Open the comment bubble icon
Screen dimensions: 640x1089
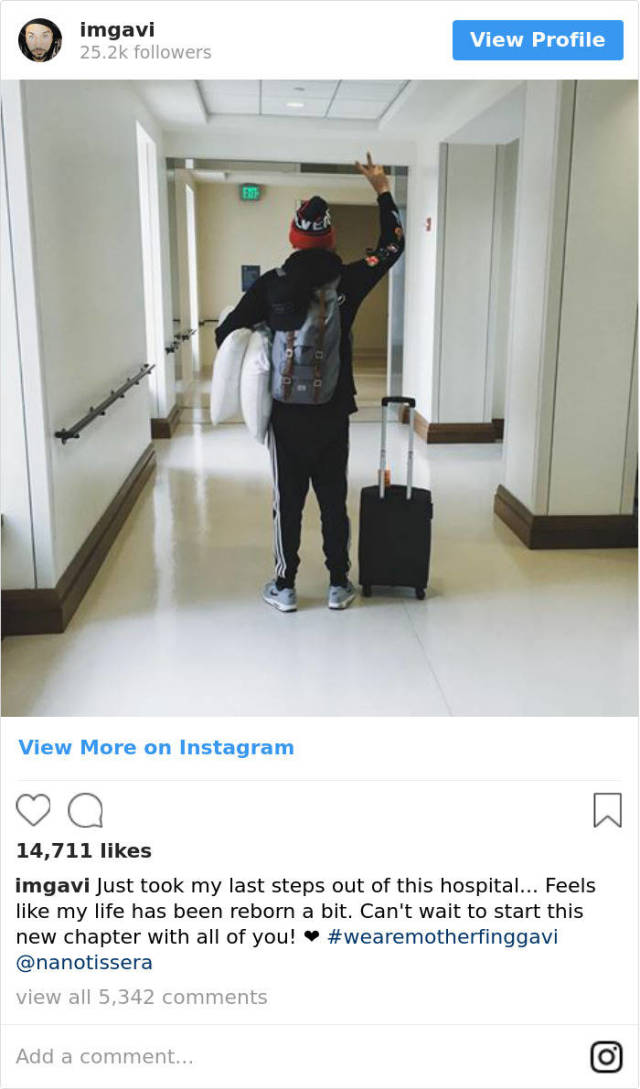coord(86,810)
